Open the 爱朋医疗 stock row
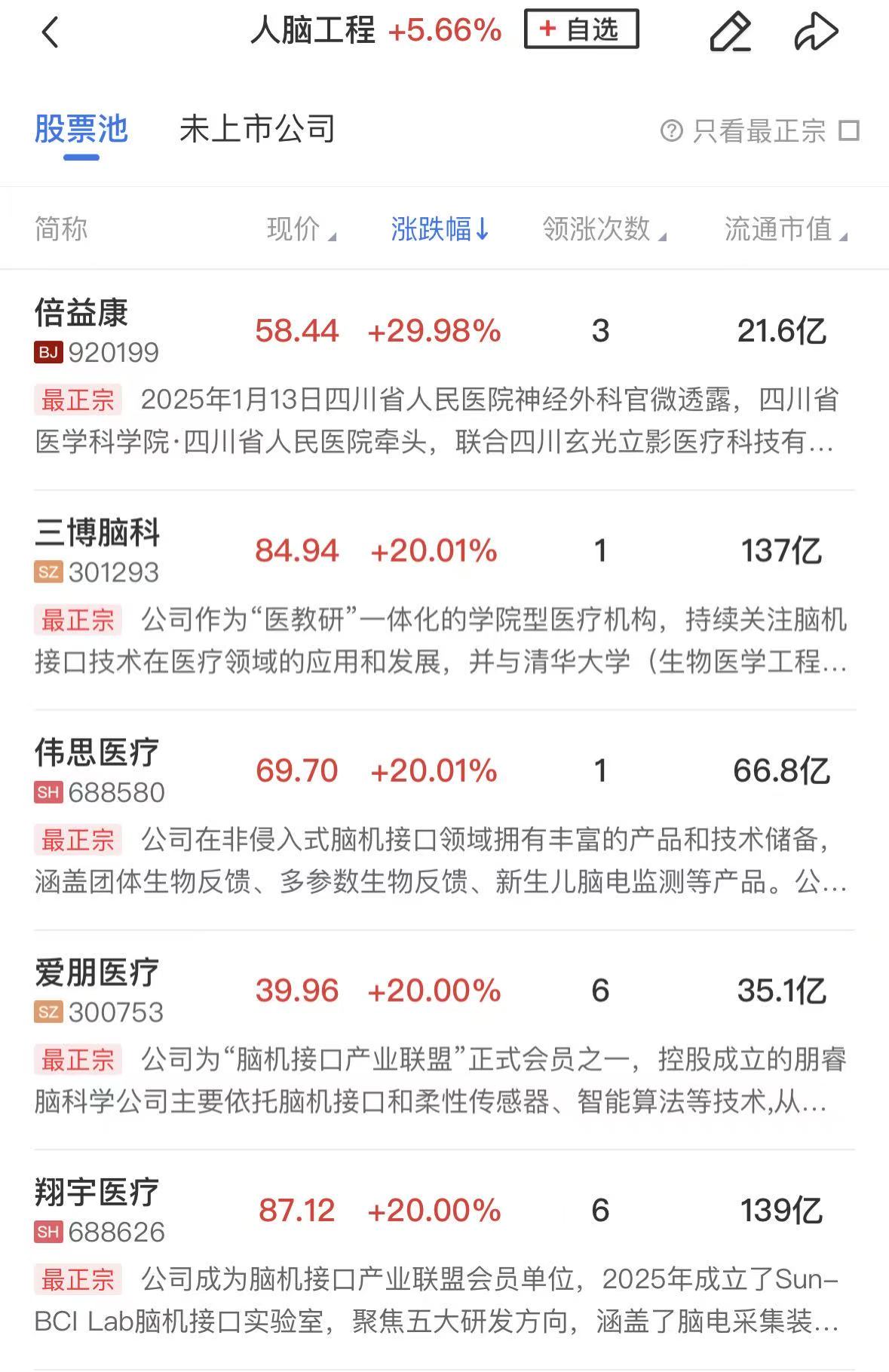889x1372 pixels. (x=97, y=973)
